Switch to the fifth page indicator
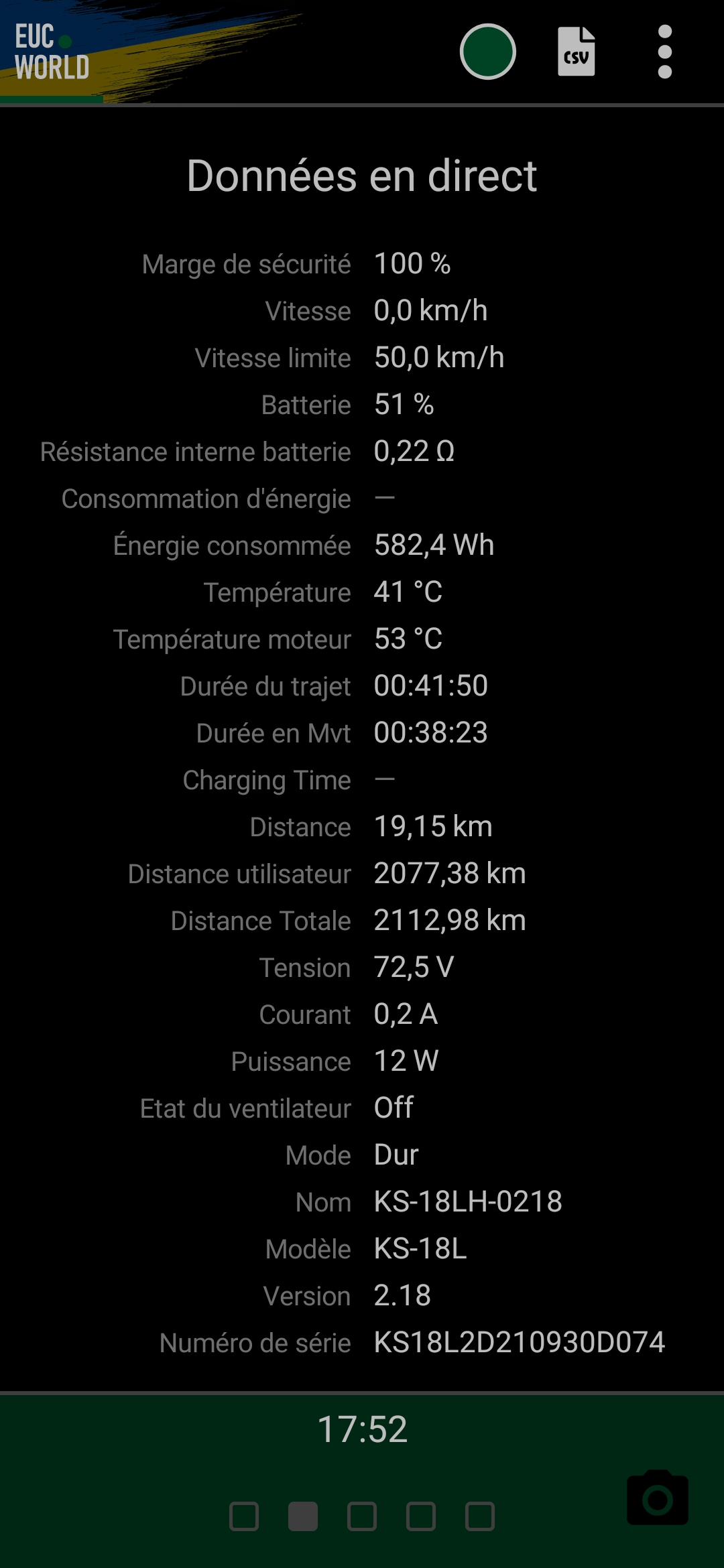 (x=480, y=1516)
